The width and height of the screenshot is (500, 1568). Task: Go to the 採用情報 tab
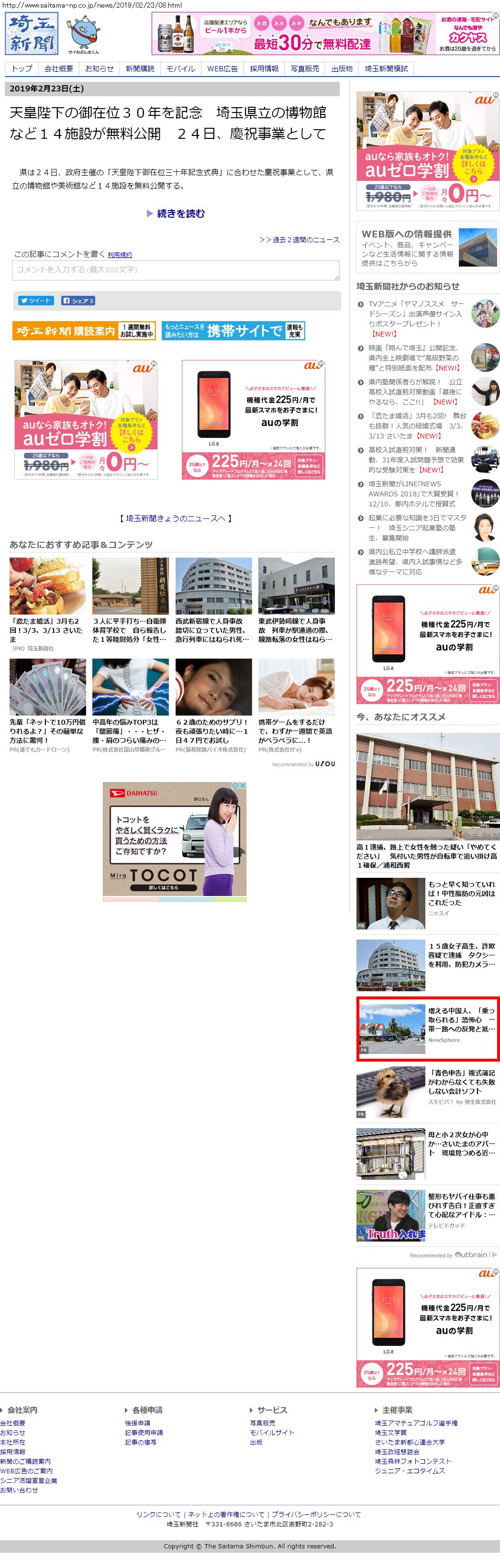point(264,69)
